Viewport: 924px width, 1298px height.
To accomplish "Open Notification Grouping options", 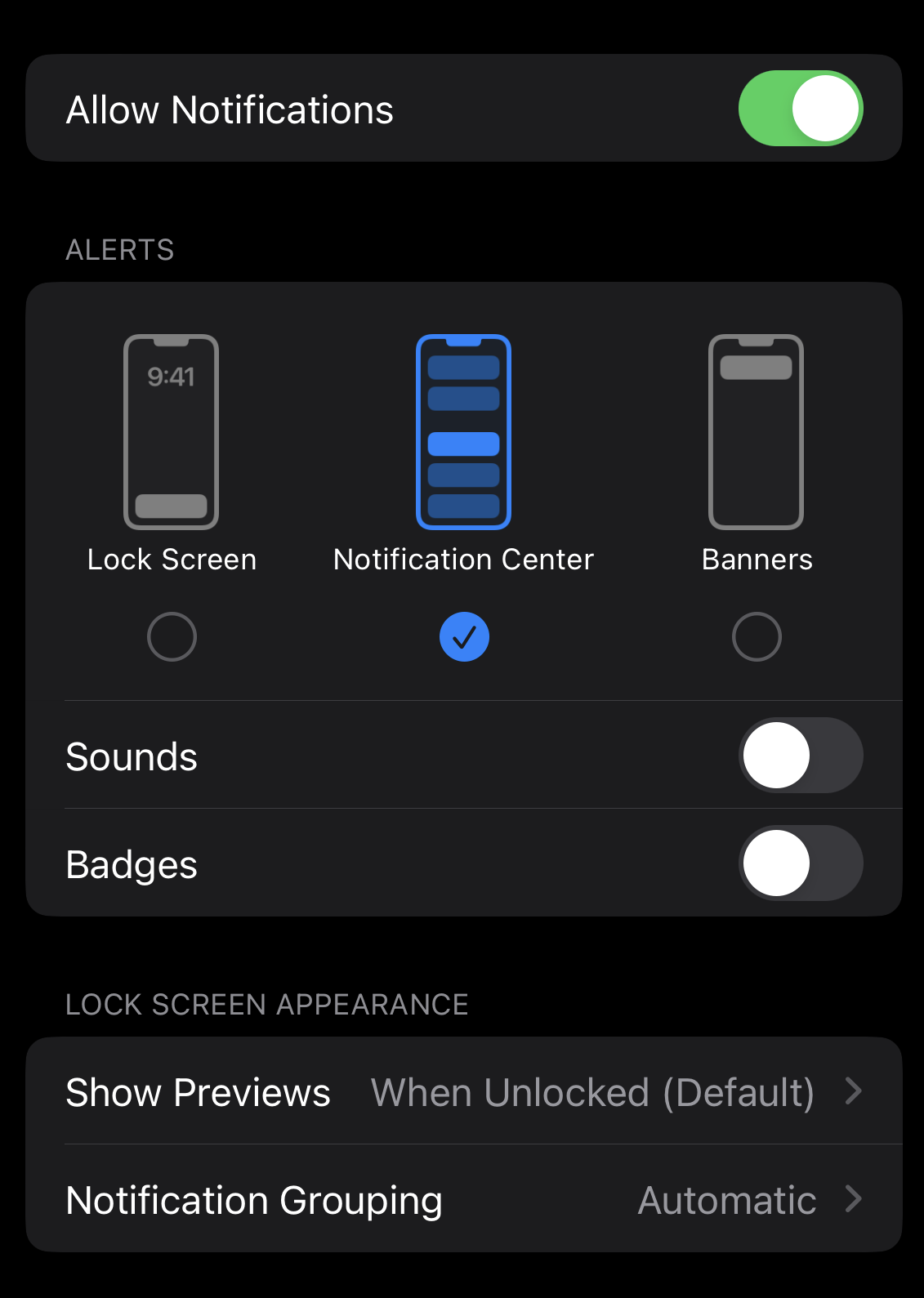I will 463,1199.
